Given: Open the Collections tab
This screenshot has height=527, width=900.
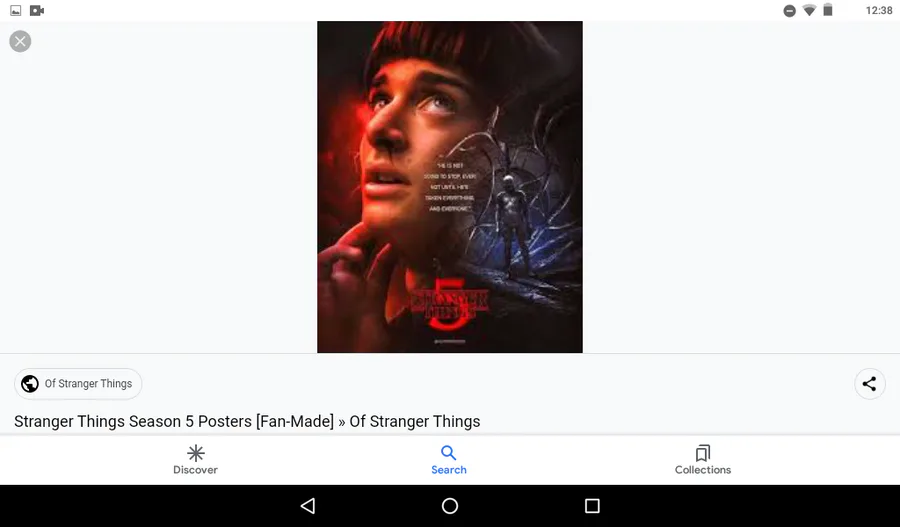Looking at the screenshot, I should click(x=702, y=460).
